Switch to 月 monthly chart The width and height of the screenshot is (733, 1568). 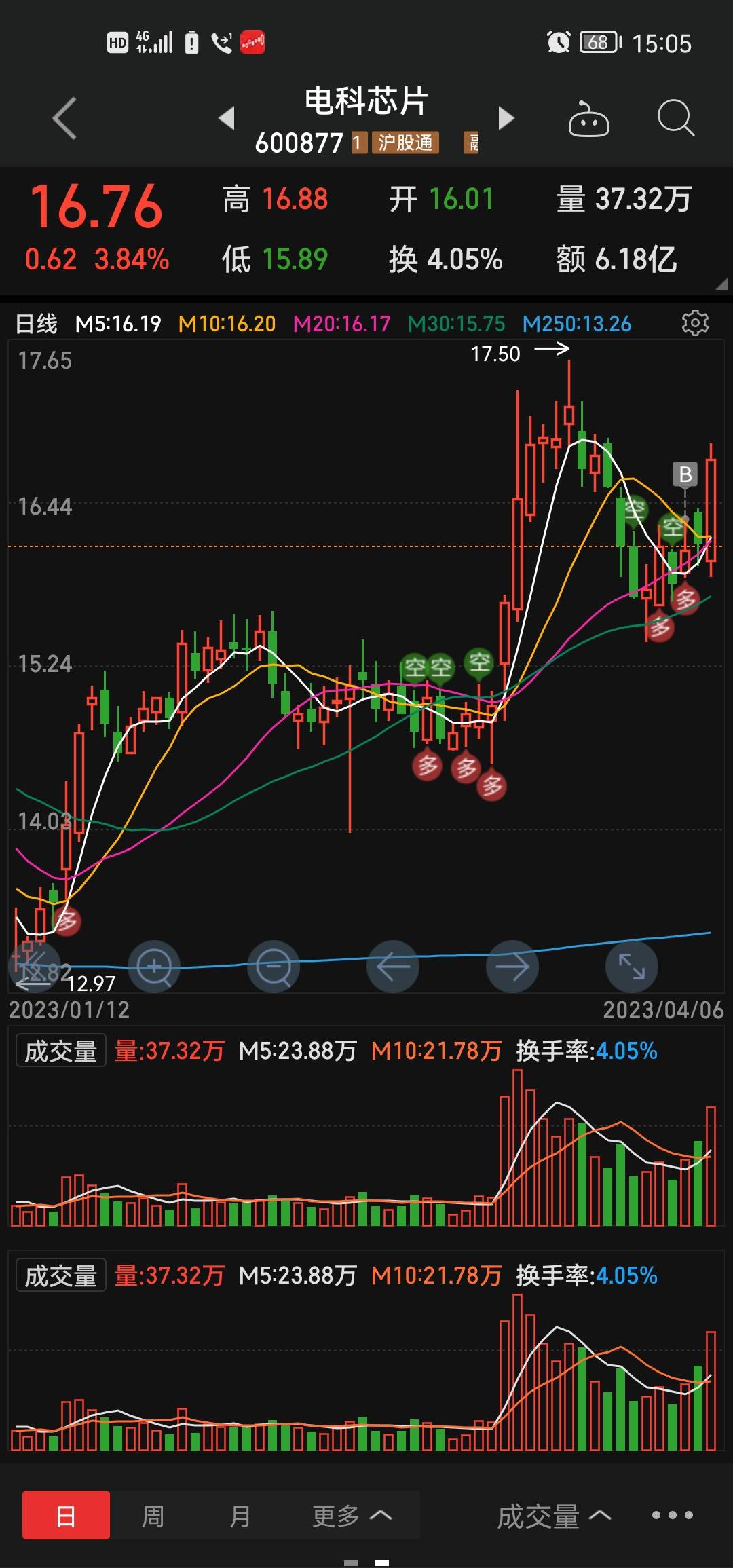tap(240, 1515)
